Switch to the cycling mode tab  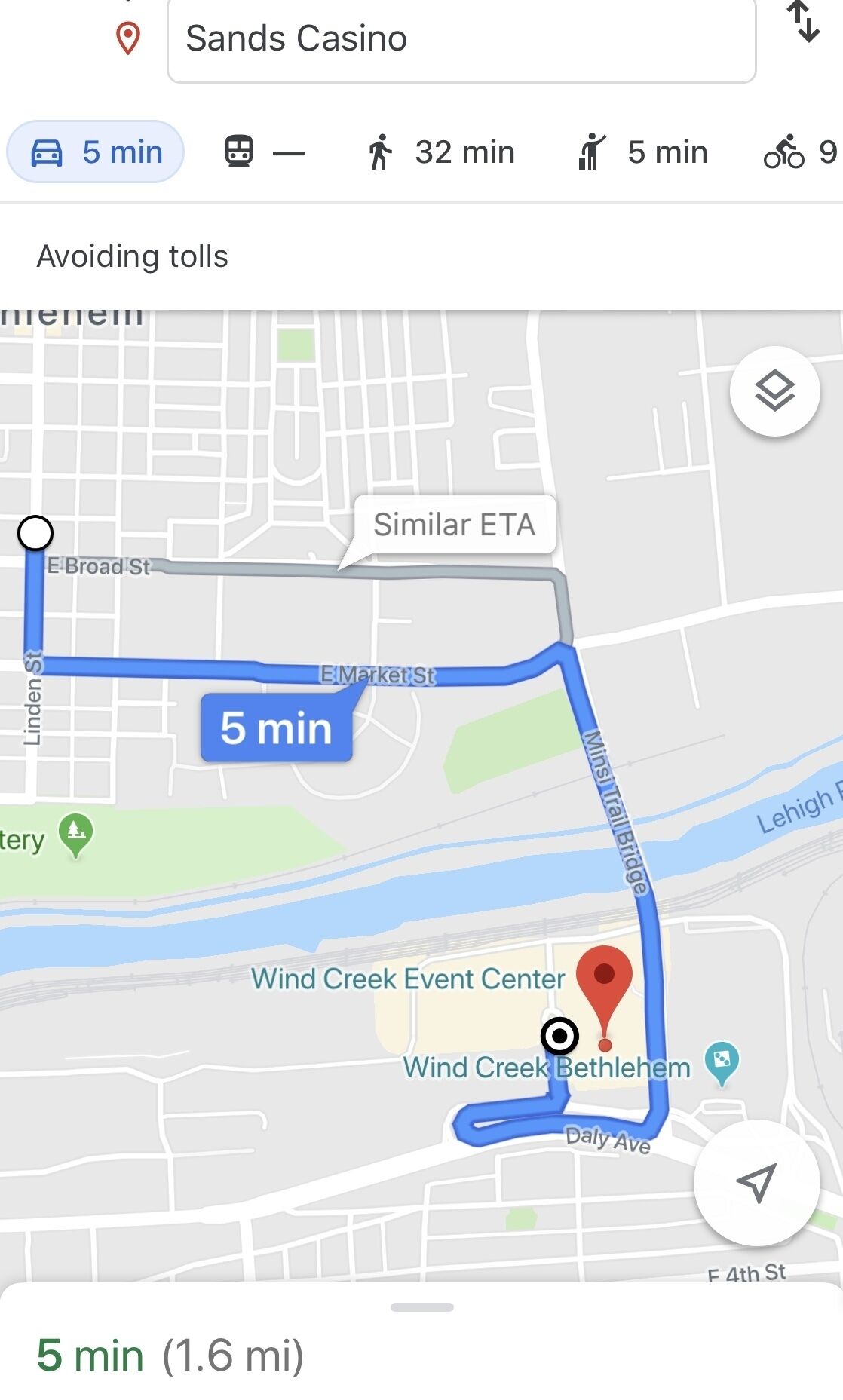click(801, 152)
